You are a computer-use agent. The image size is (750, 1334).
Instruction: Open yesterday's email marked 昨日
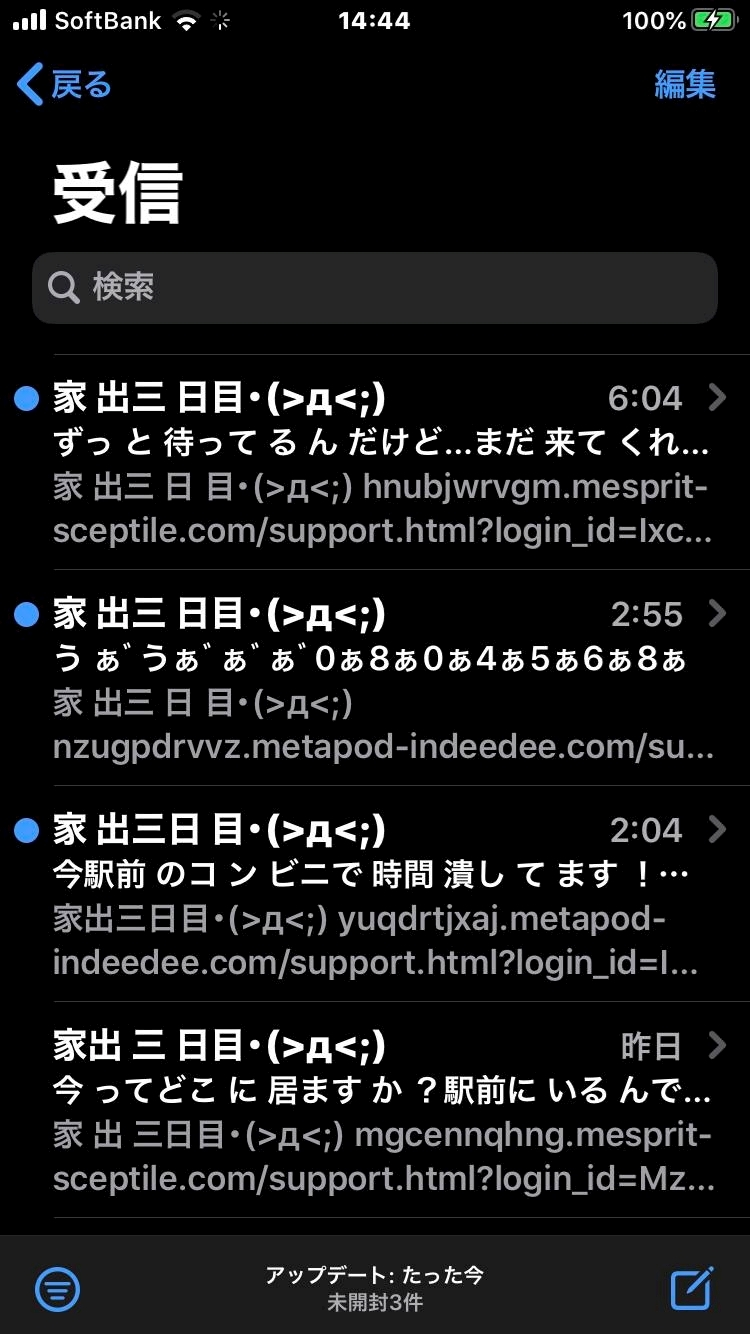click(380, 1112)
